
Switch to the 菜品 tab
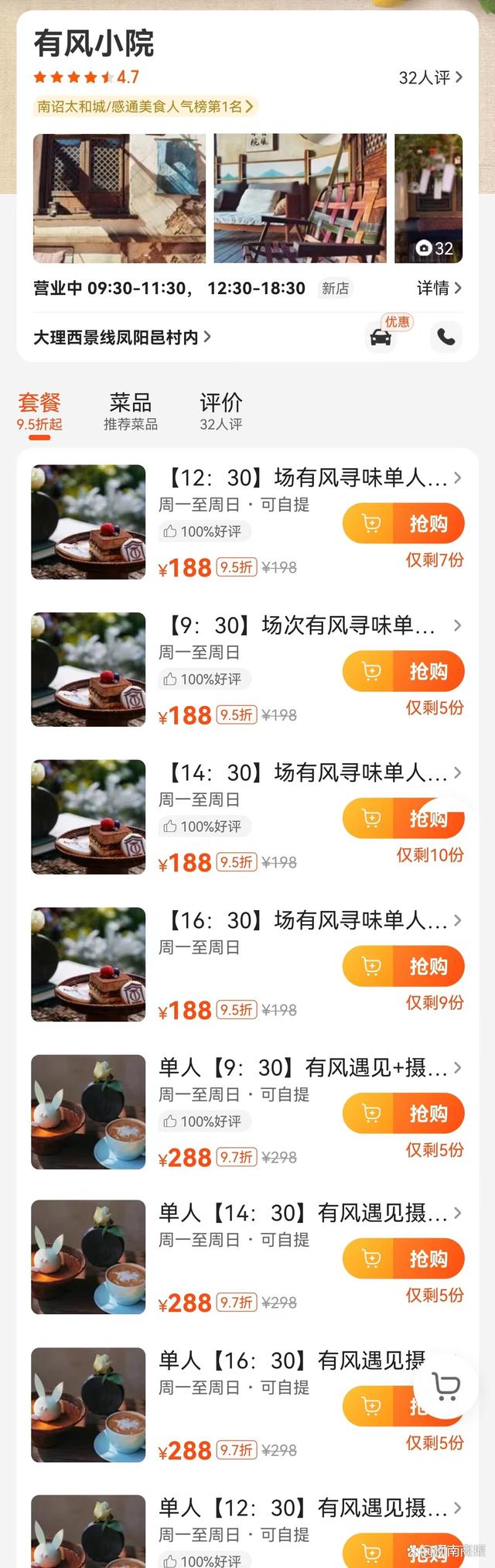click(x=131, y=410)
